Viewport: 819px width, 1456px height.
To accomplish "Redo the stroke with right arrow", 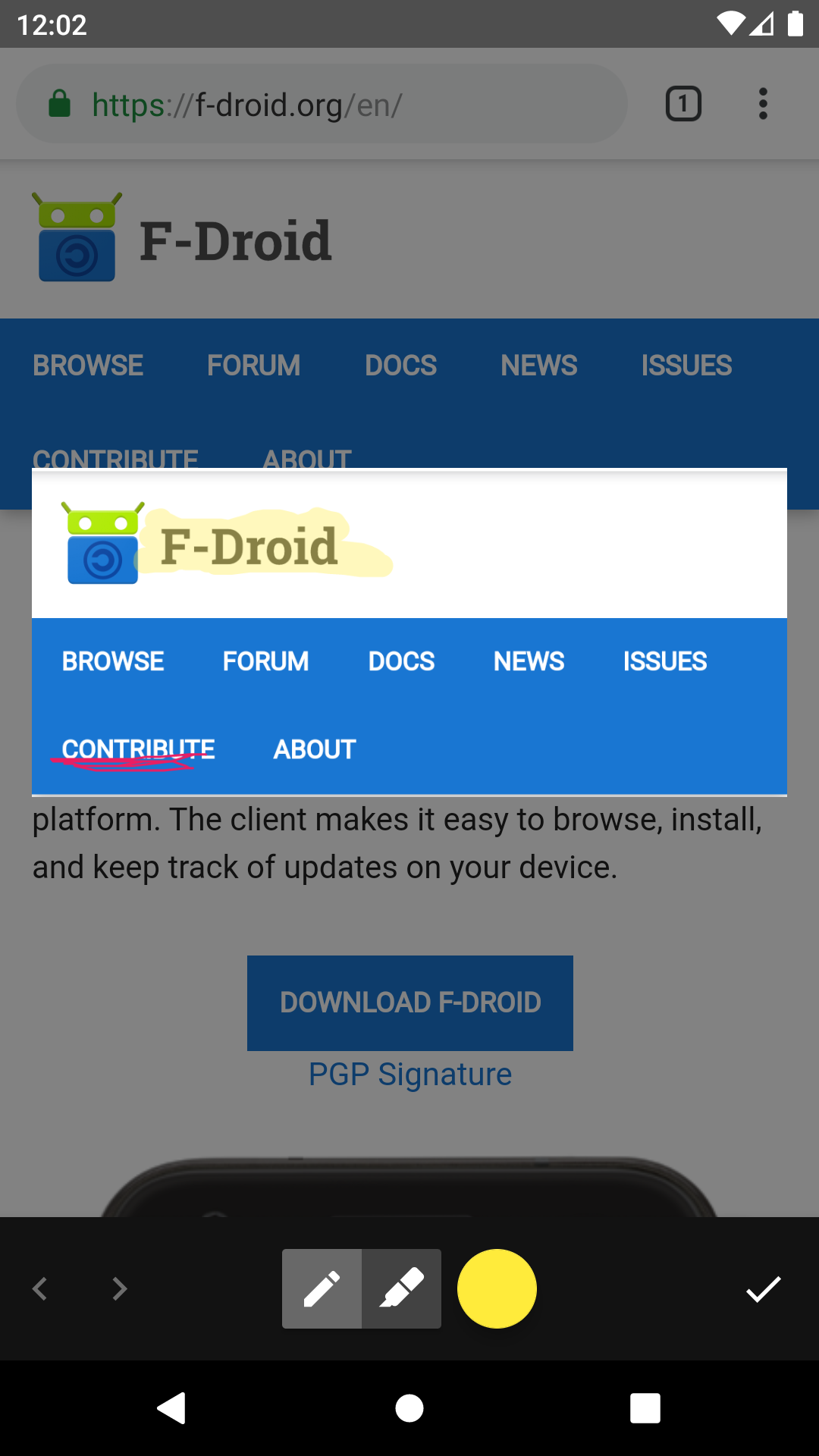I will (119, 1288).
